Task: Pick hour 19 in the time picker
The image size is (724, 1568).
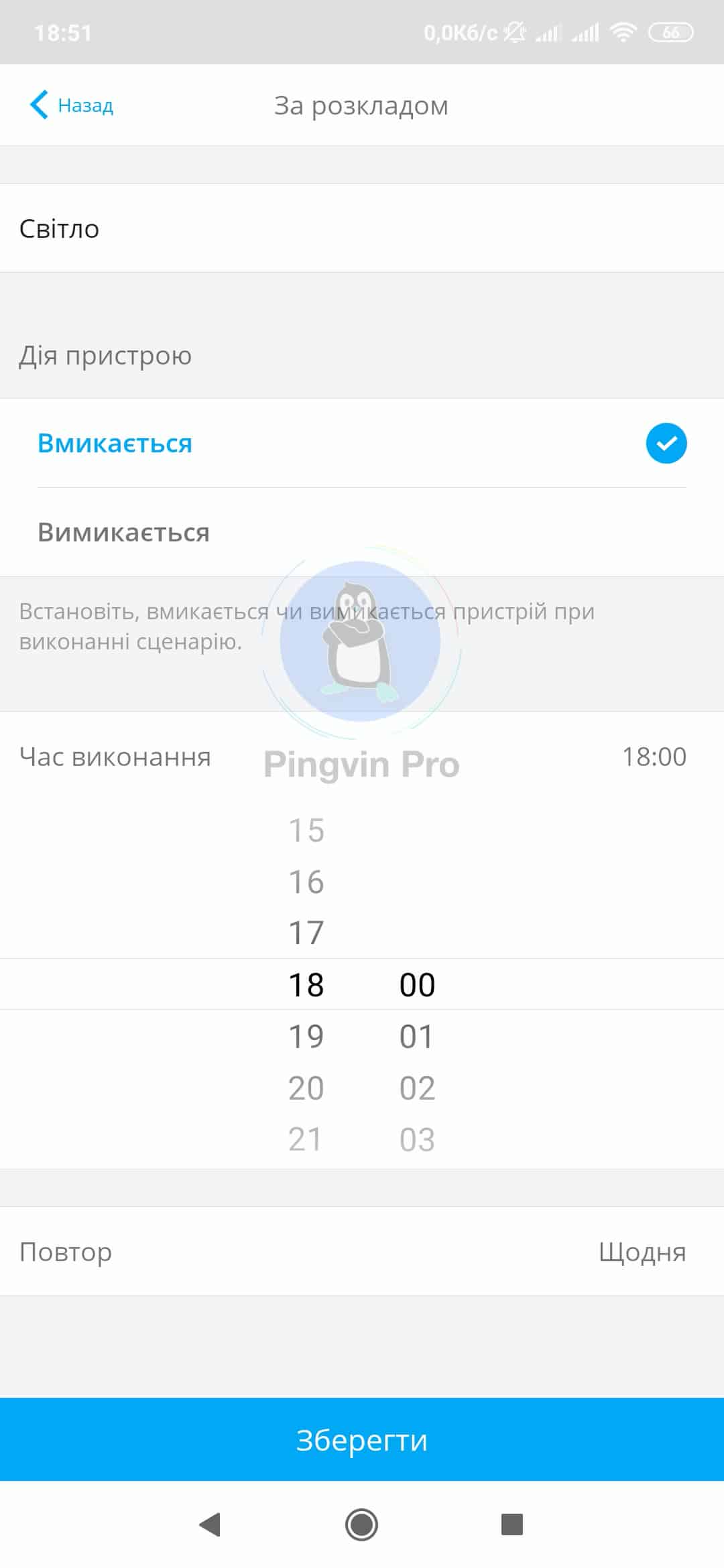Action: [x=306, y=1037]
